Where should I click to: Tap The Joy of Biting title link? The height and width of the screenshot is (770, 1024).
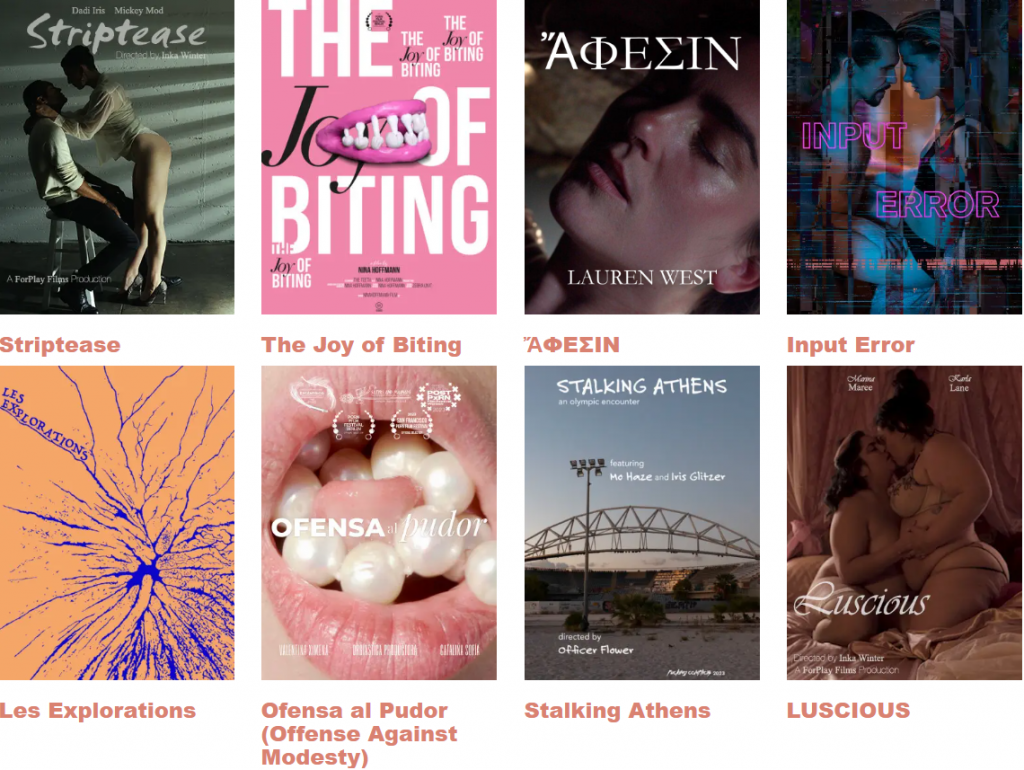click(361, 345)
